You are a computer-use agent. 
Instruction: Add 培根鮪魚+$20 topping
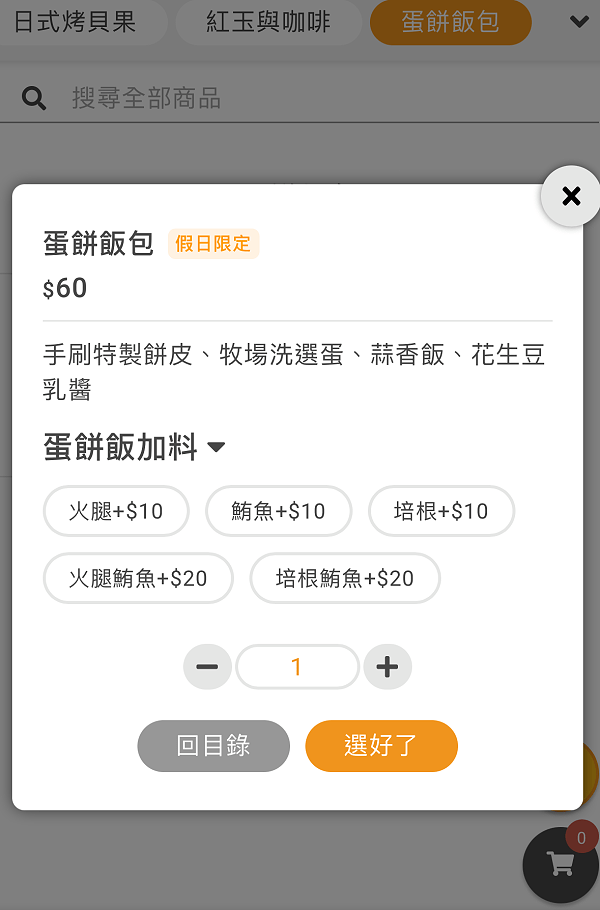pos(345,578)
